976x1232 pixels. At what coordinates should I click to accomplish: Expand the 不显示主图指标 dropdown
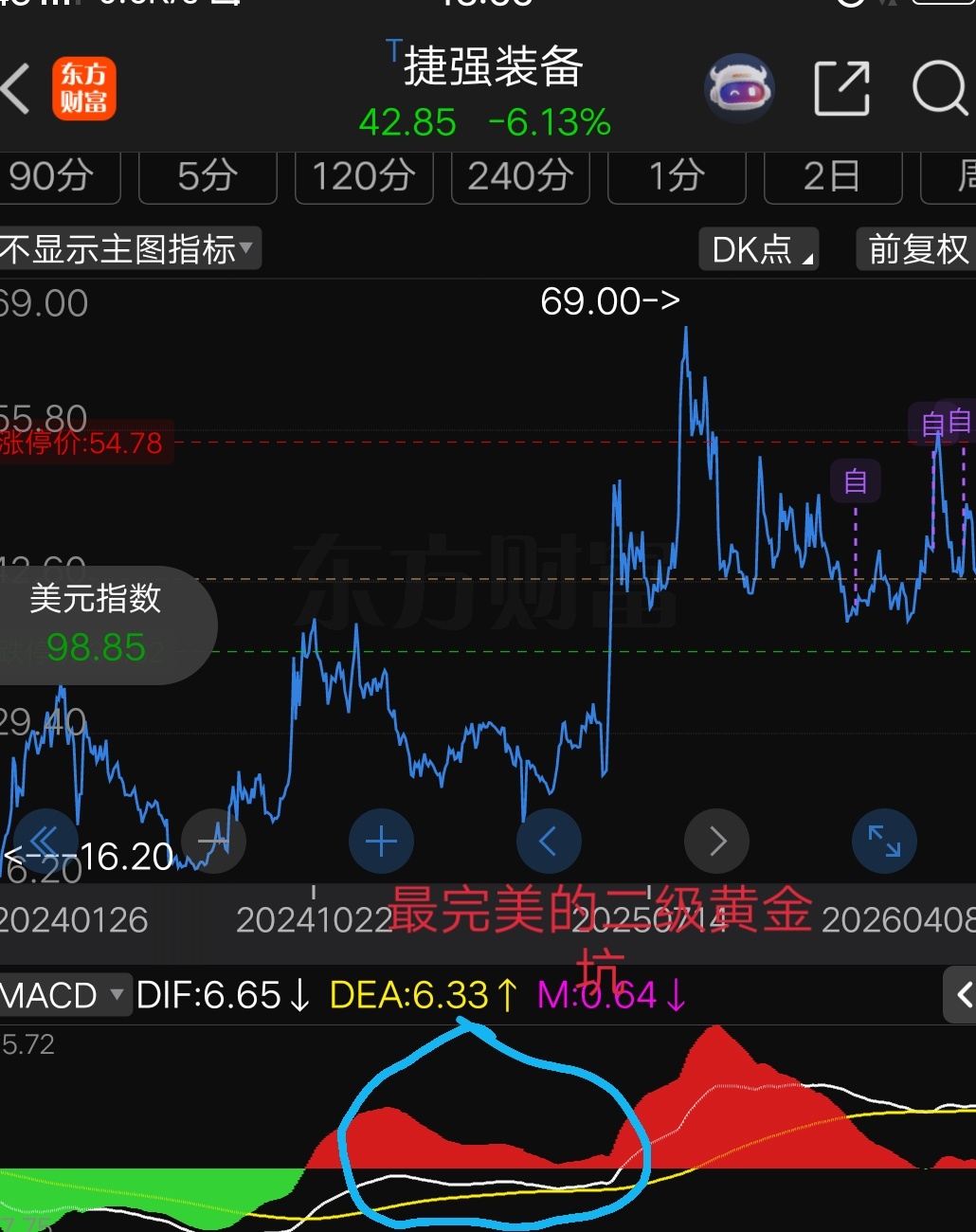tap(128, 249)
